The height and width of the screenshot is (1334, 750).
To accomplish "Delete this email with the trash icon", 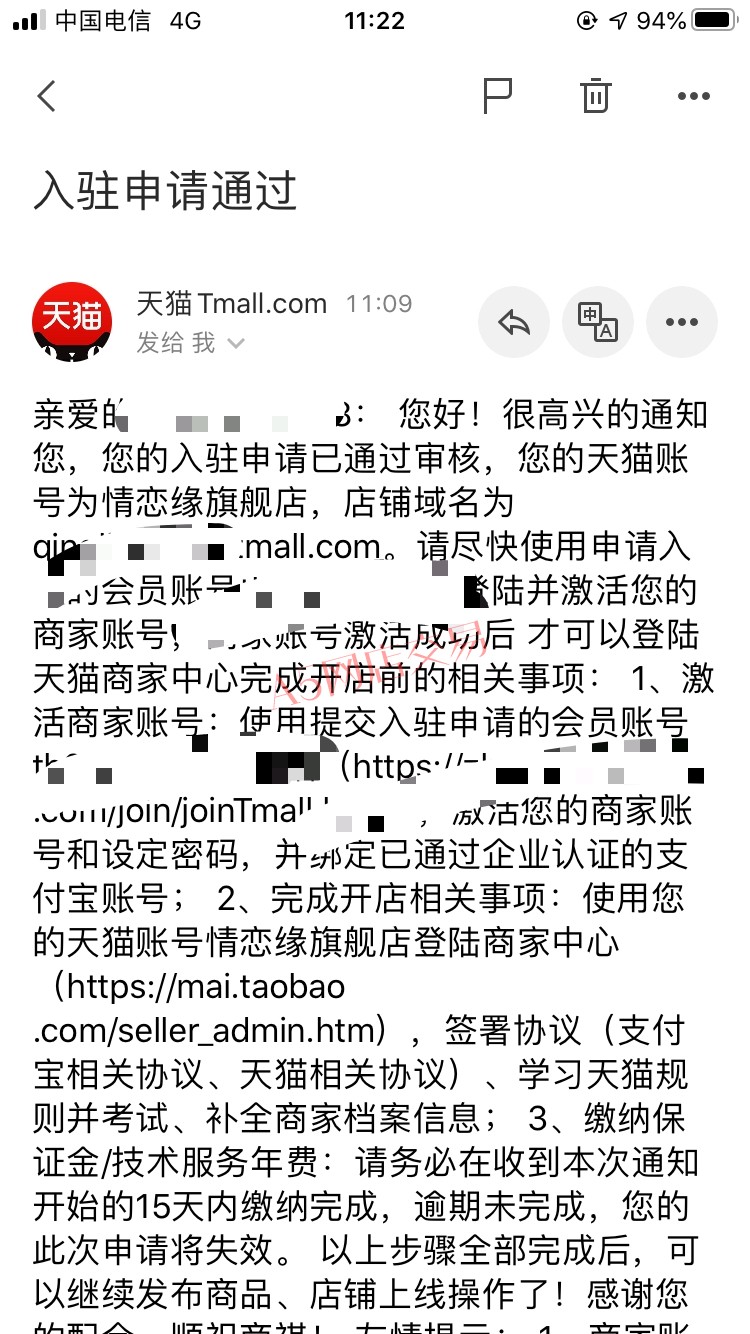I will 595,96.
